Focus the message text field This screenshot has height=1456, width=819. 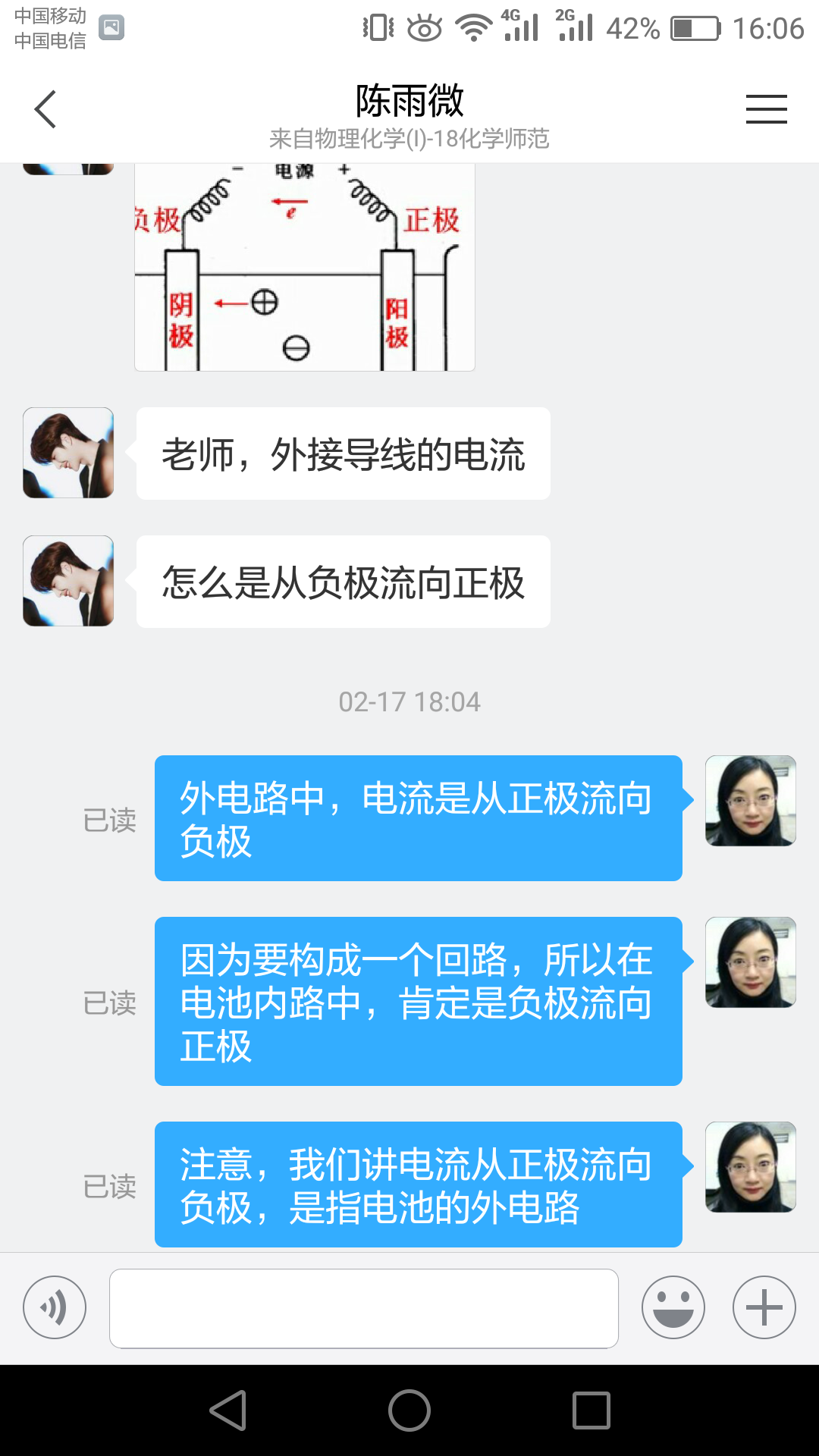[x=364, y=1308]
